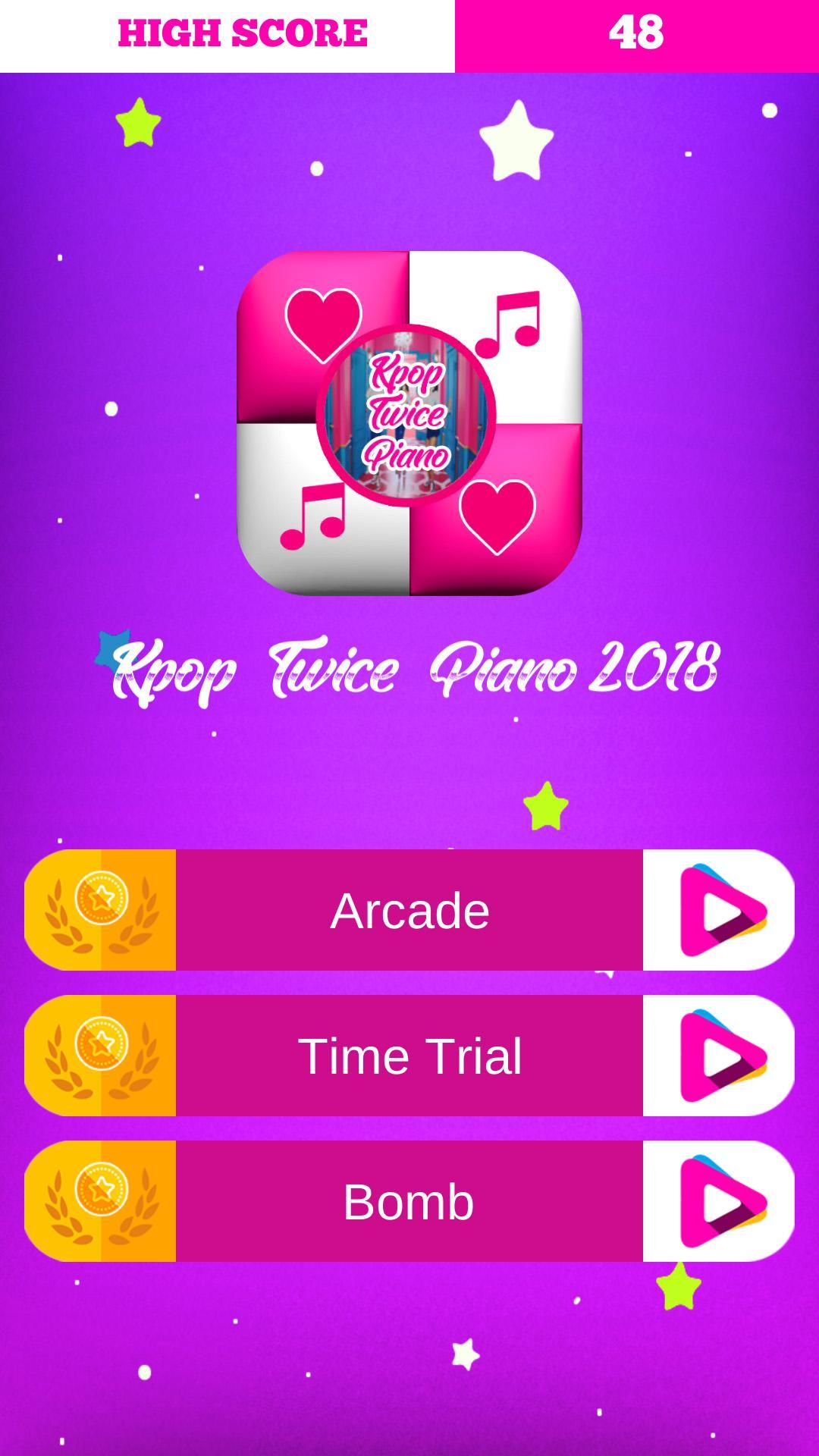
Task: Select the Time Trial mode
Action: click(x=409, y=1056)
